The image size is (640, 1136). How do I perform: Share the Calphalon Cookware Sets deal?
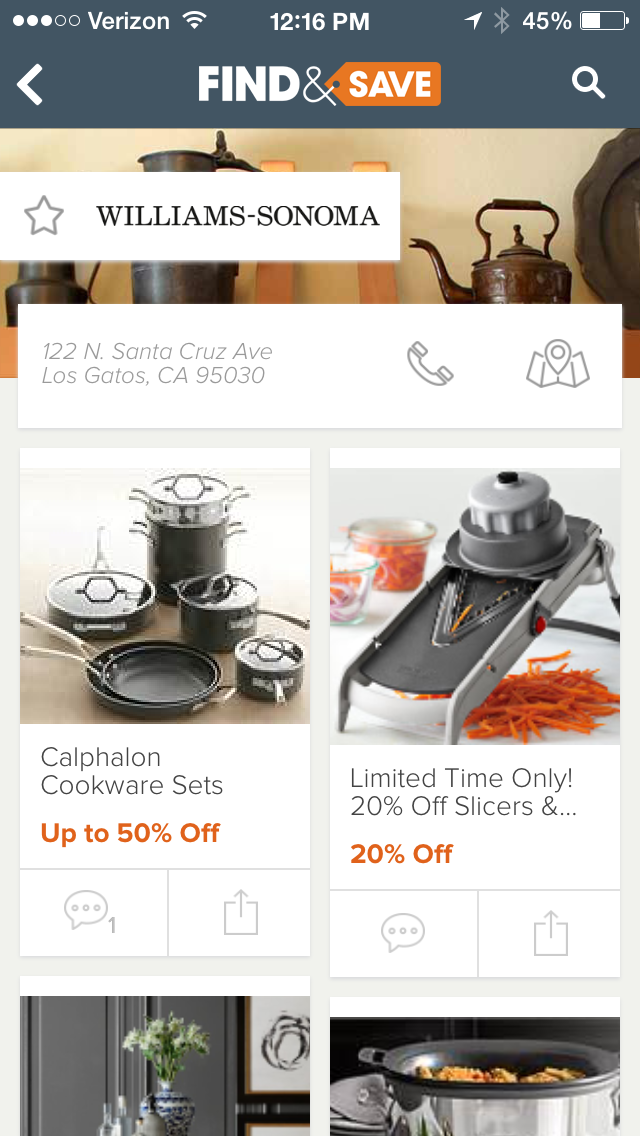[240, 913]
